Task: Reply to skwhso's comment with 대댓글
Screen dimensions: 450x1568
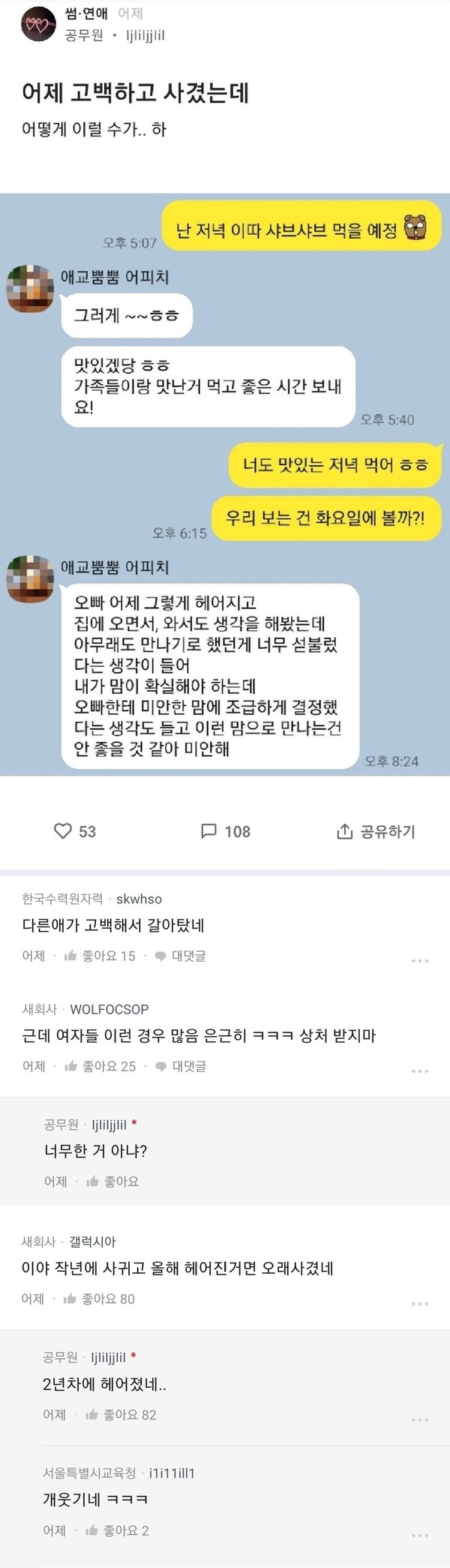Action: pos(180,955)
